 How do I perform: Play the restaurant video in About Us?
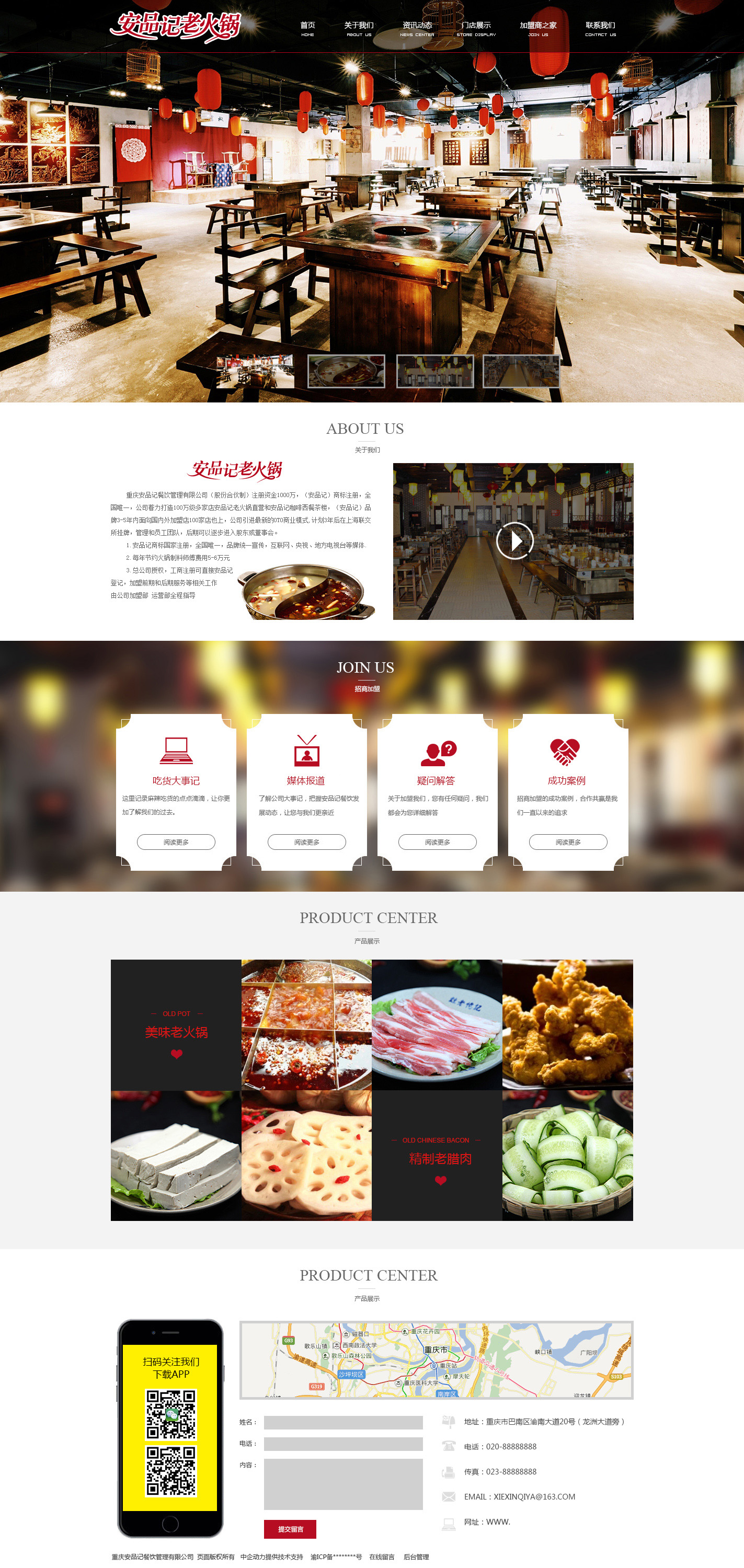coord(514,540)
